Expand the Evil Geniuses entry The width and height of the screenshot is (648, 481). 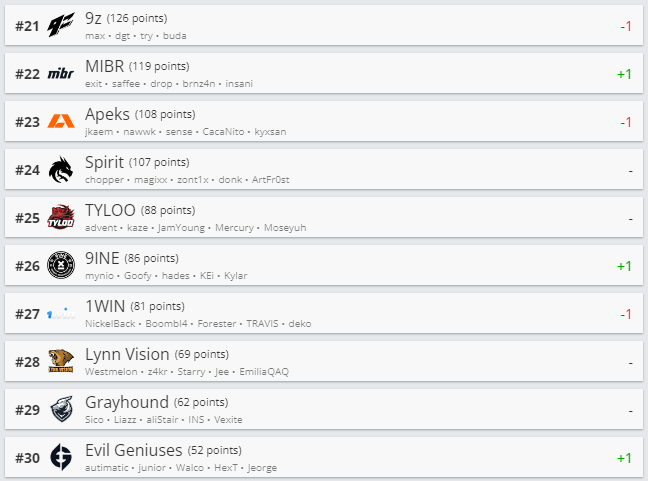click(x=323, y=457)
